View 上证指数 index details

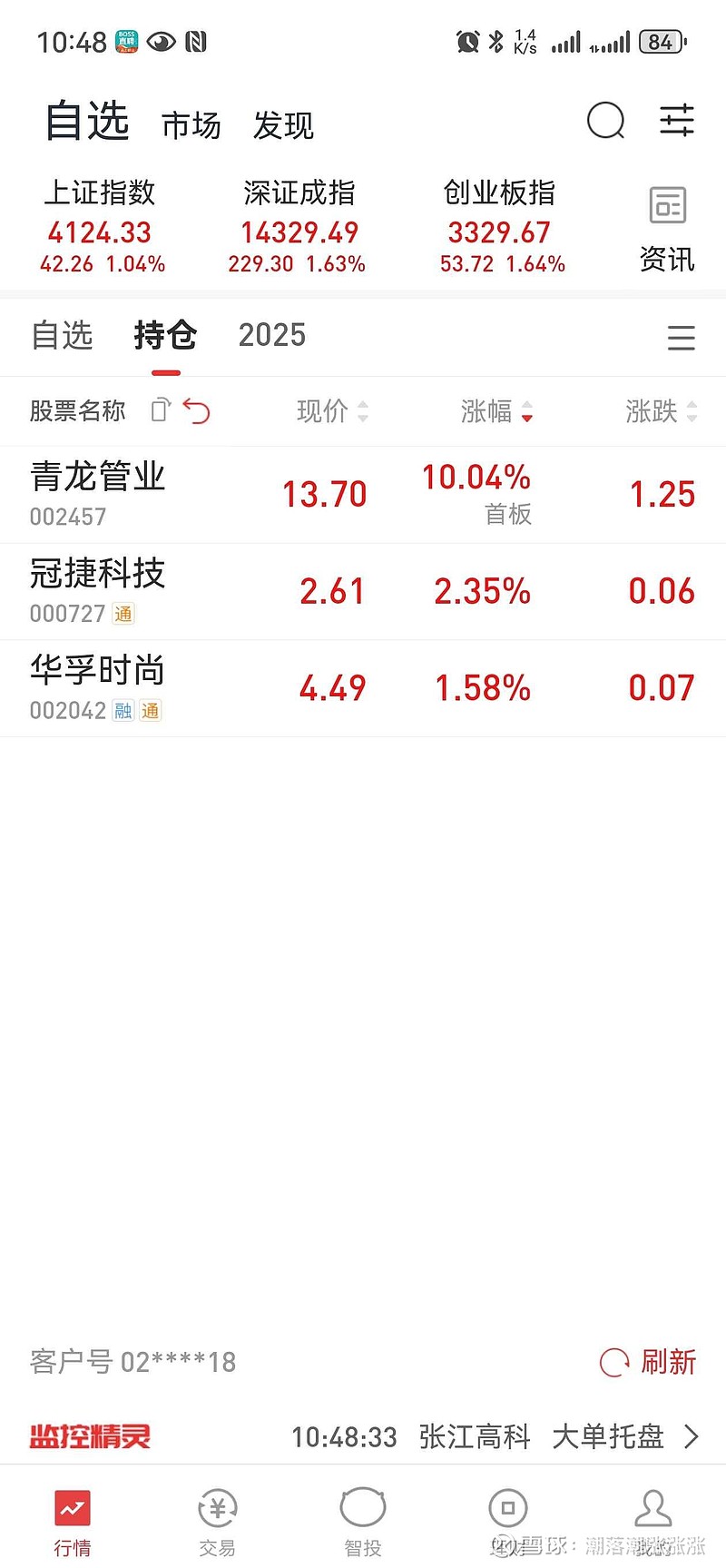tap(101, 227)
